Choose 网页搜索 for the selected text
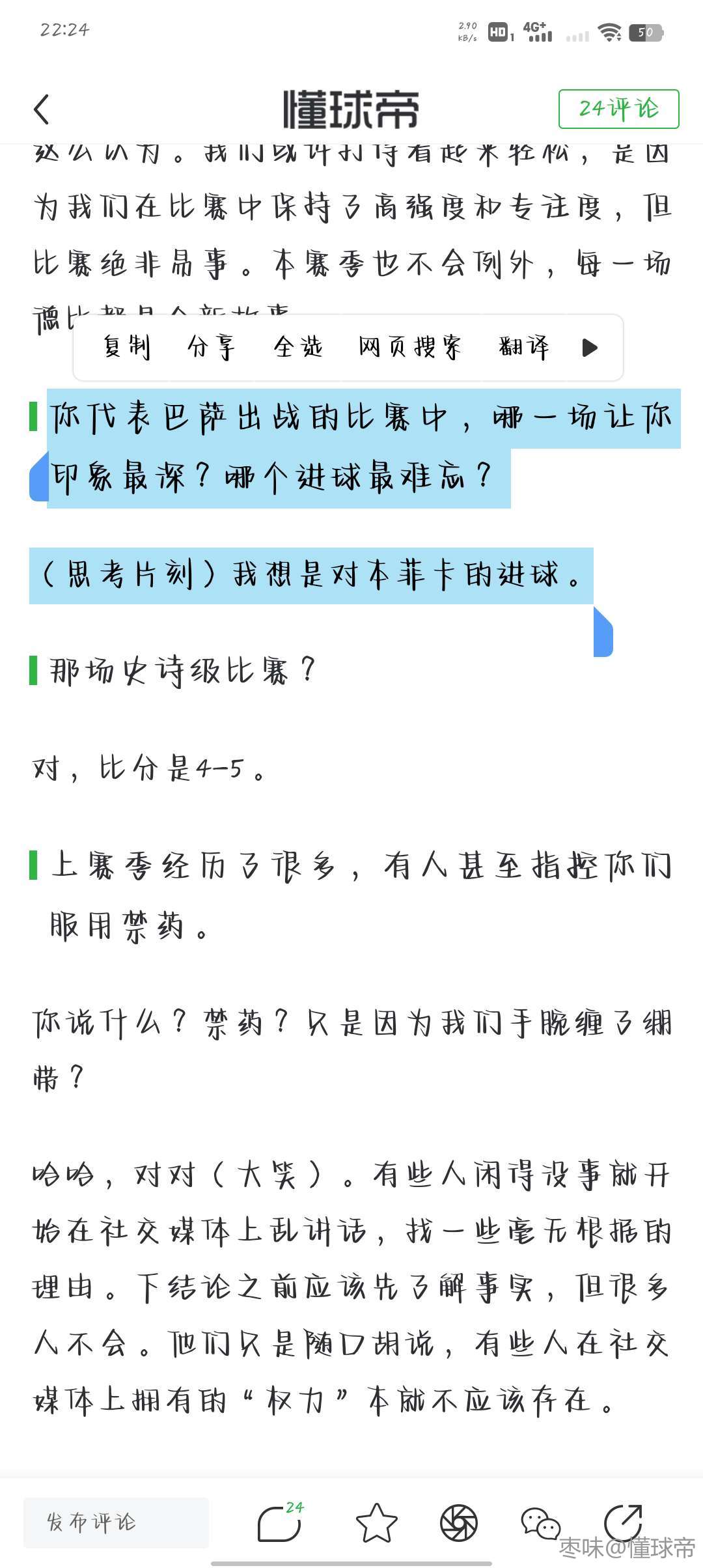Viewport: 703px width, 1568px height. coord(410,347)
